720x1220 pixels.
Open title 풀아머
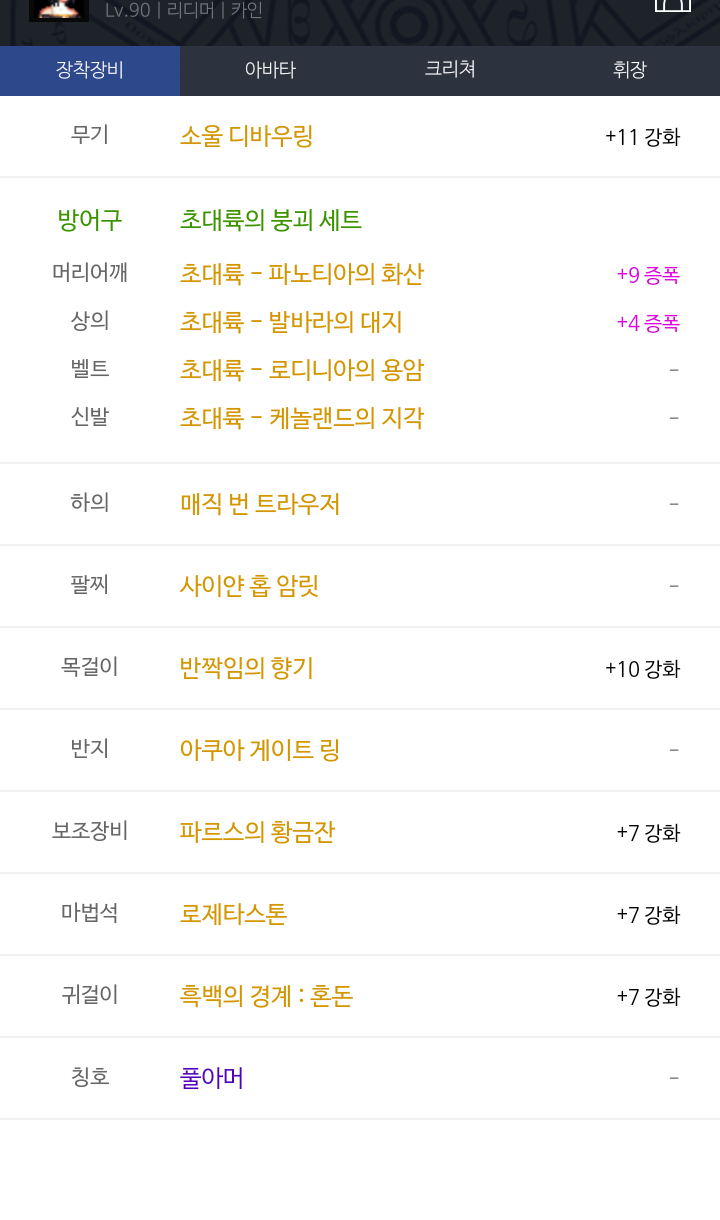pyautogui.click(x=212, y=1078)
